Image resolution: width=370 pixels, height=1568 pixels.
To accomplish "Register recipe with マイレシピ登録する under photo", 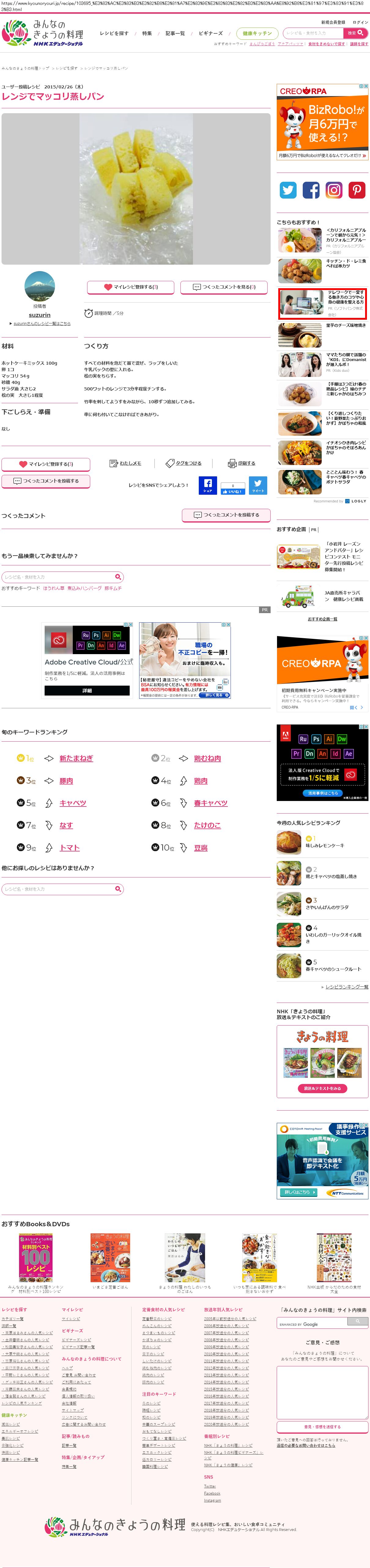I will point(130,287).
